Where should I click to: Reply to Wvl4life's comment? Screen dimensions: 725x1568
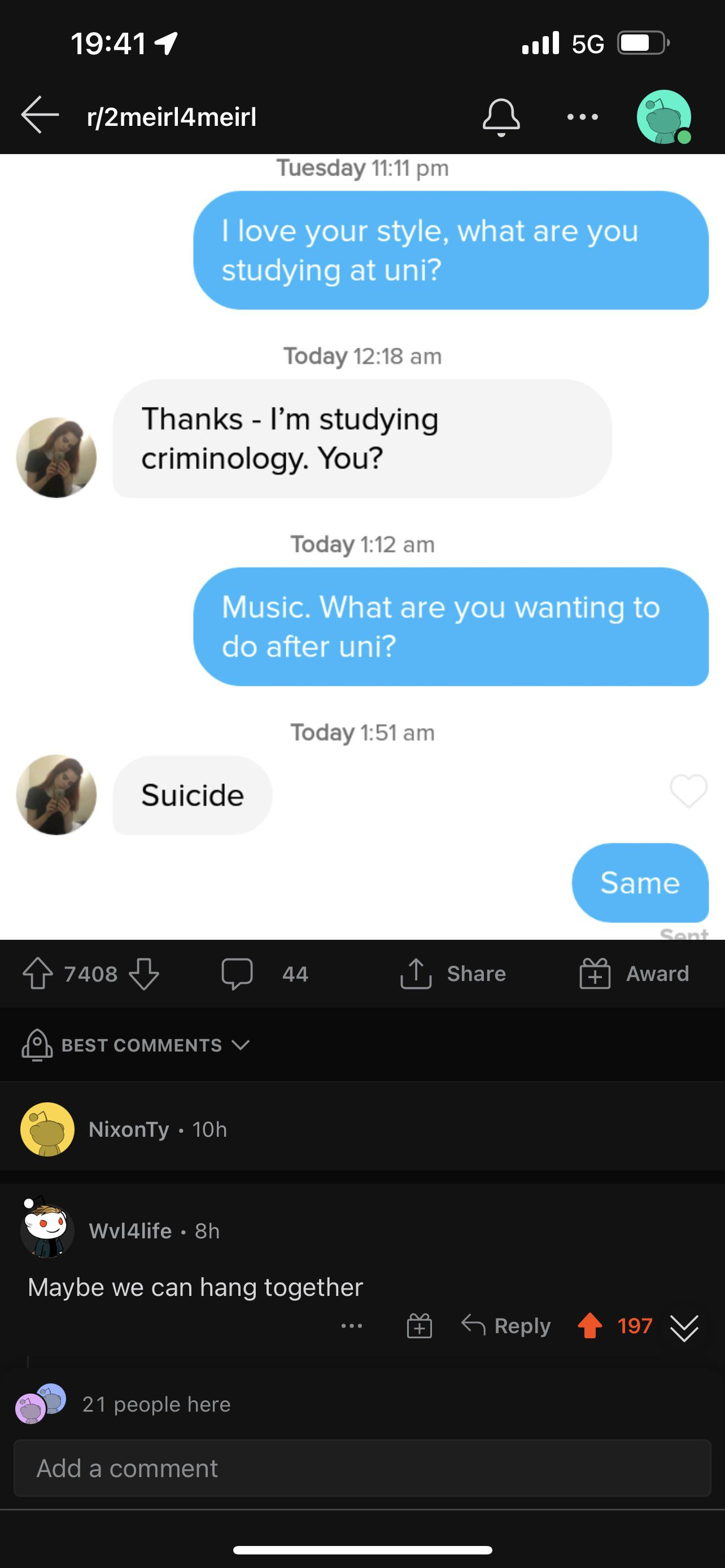(x=506, y=1325)
